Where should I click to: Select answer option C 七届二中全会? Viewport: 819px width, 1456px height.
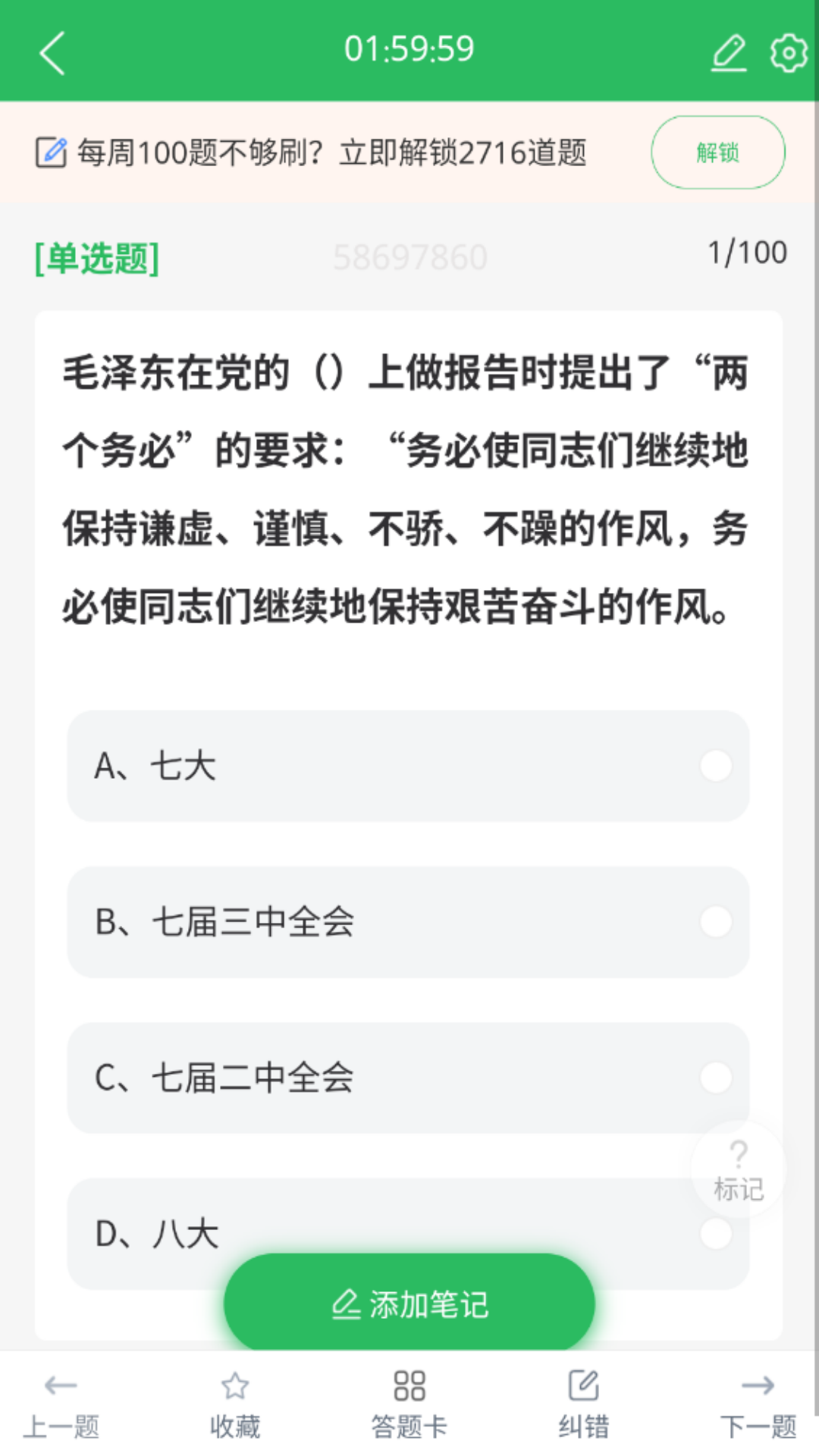click(x=409, y=1077)
